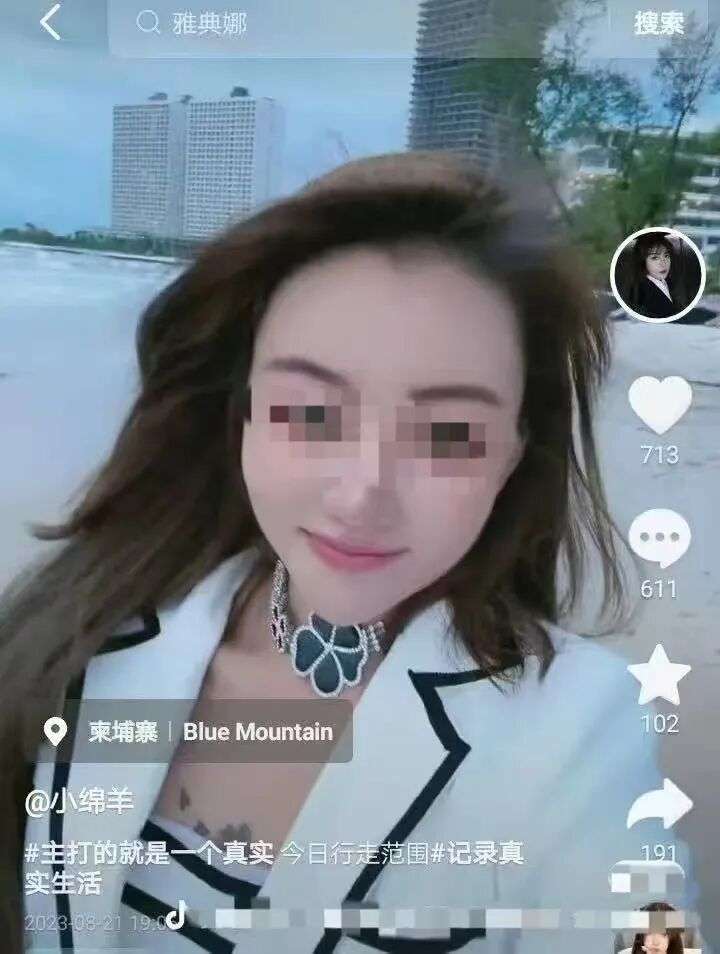This screenshot has height=954, width=720.
Task: Tap the 搜索 search button
Action: pos(659,23)
